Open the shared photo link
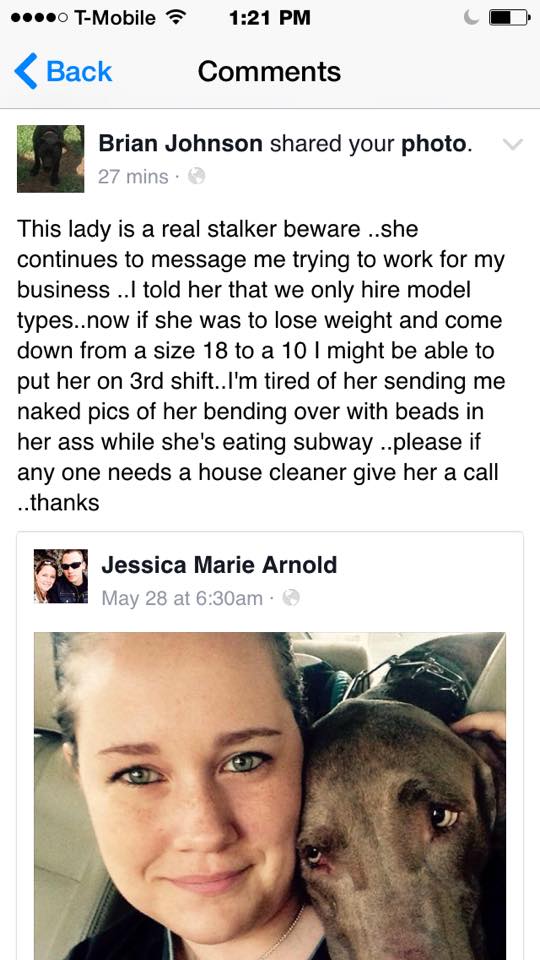The image size is (540, 960). (x=433, y=144)
